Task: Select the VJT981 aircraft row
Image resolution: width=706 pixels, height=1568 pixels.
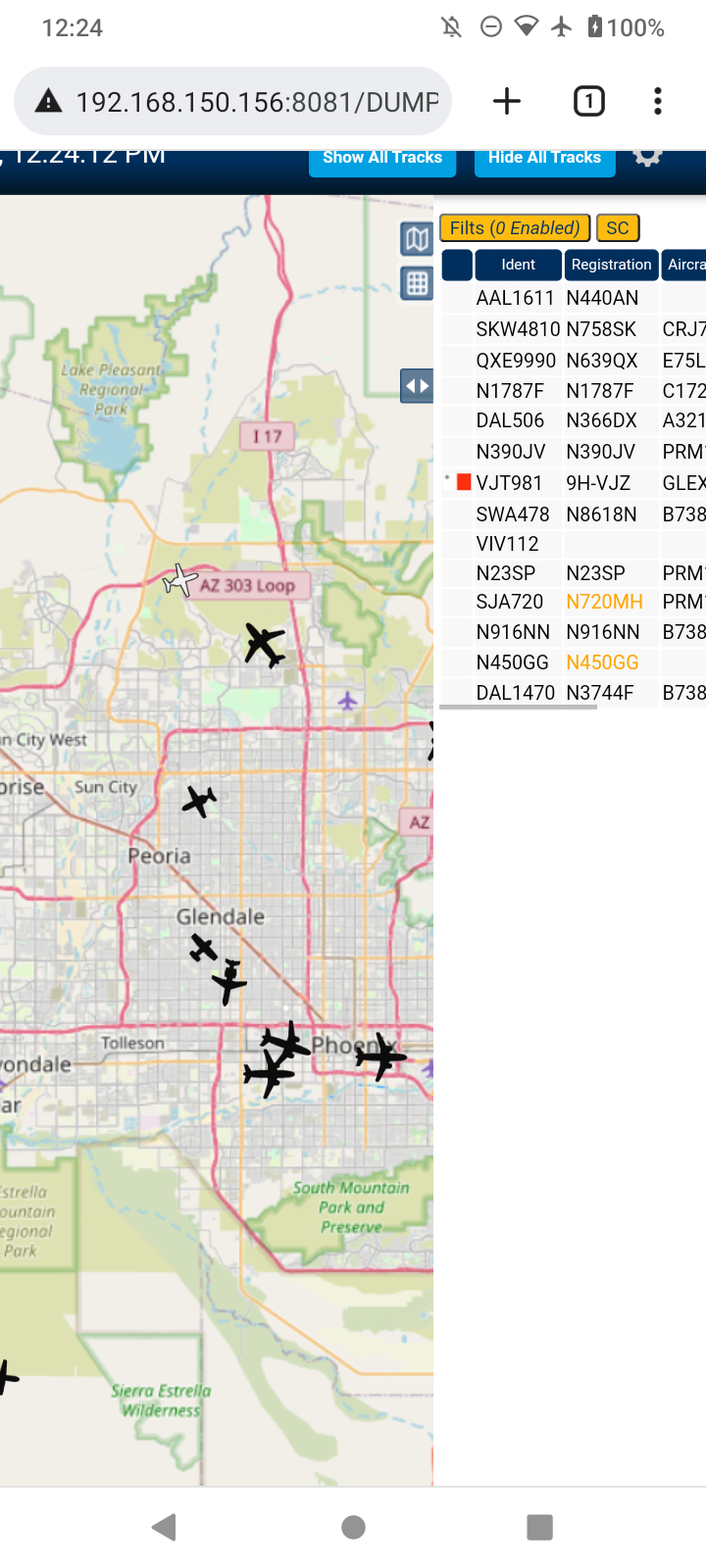Action: click(x=574, y=483)
